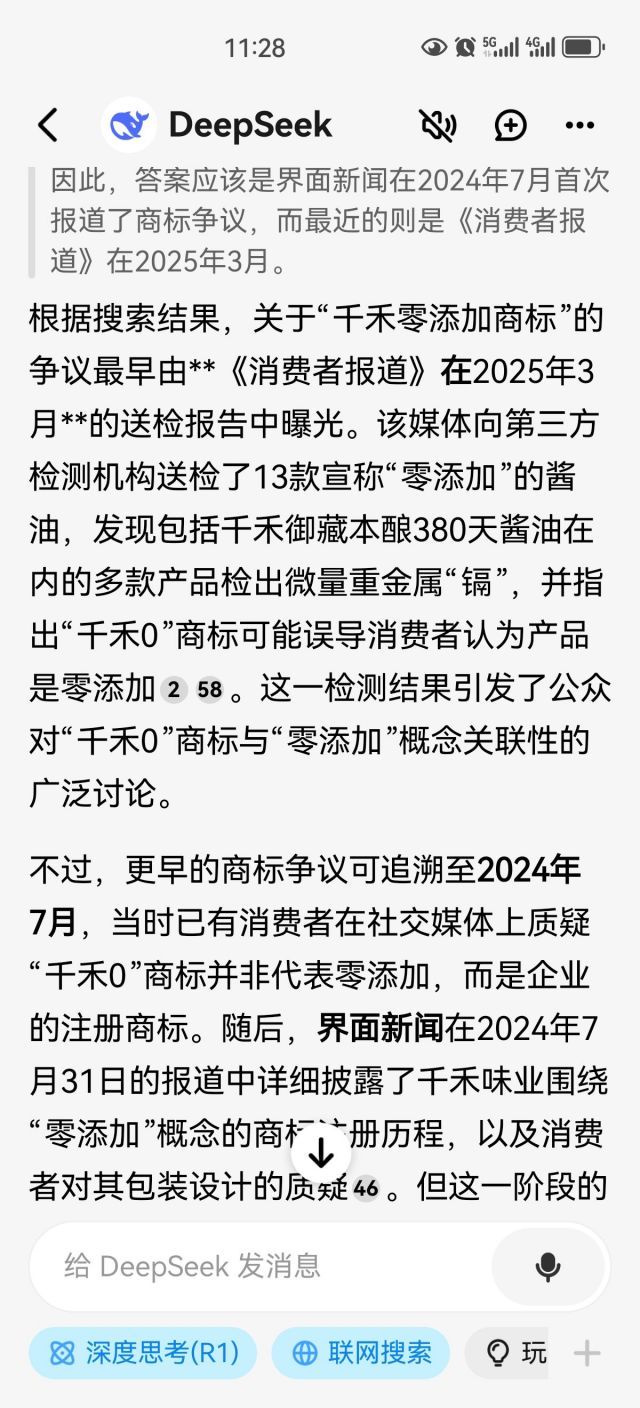Open the three-dot overflow menu

tap(580, 125)
